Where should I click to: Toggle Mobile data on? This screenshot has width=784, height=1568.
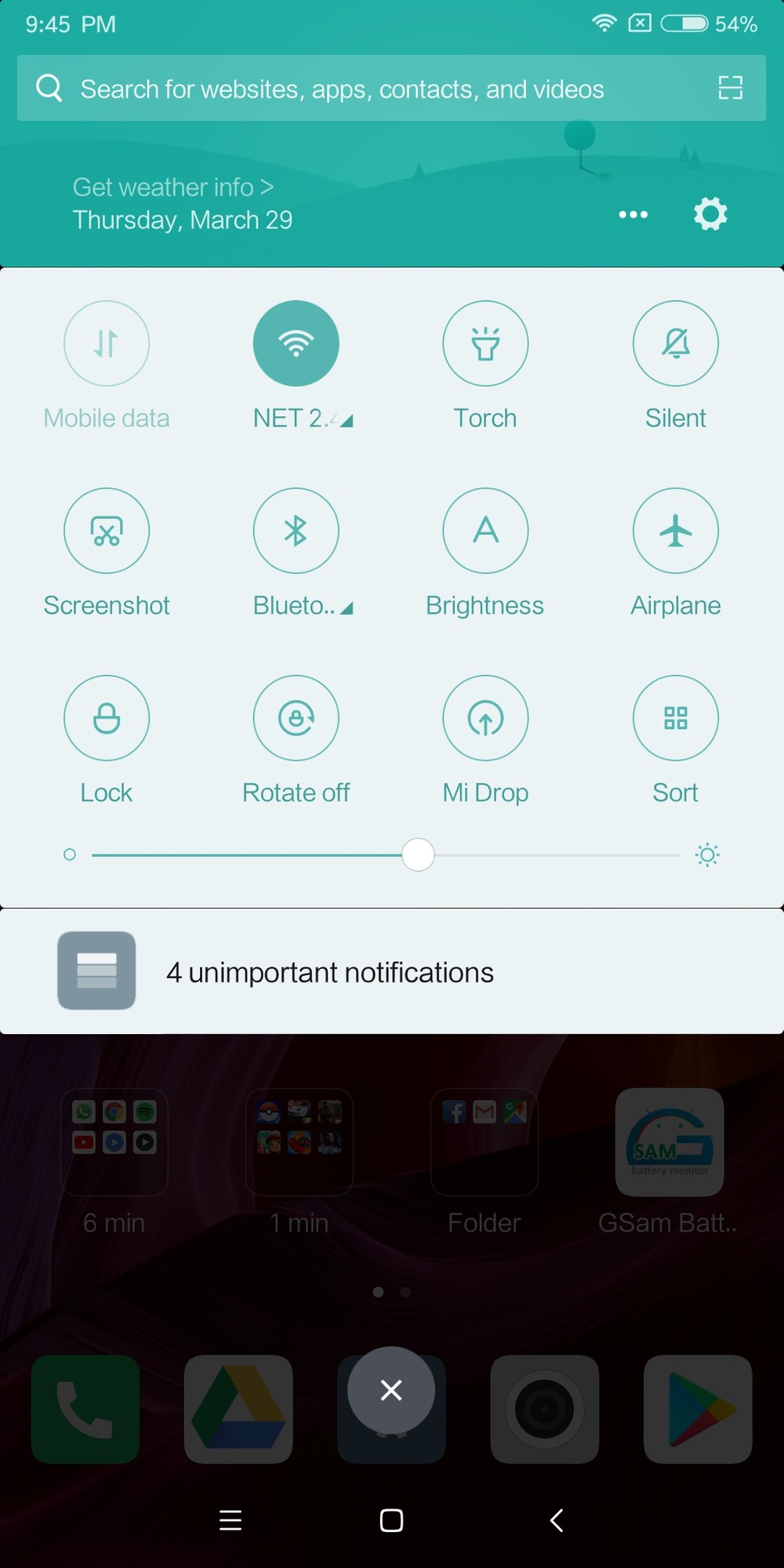pyautogui.click(x=107, y=343)
